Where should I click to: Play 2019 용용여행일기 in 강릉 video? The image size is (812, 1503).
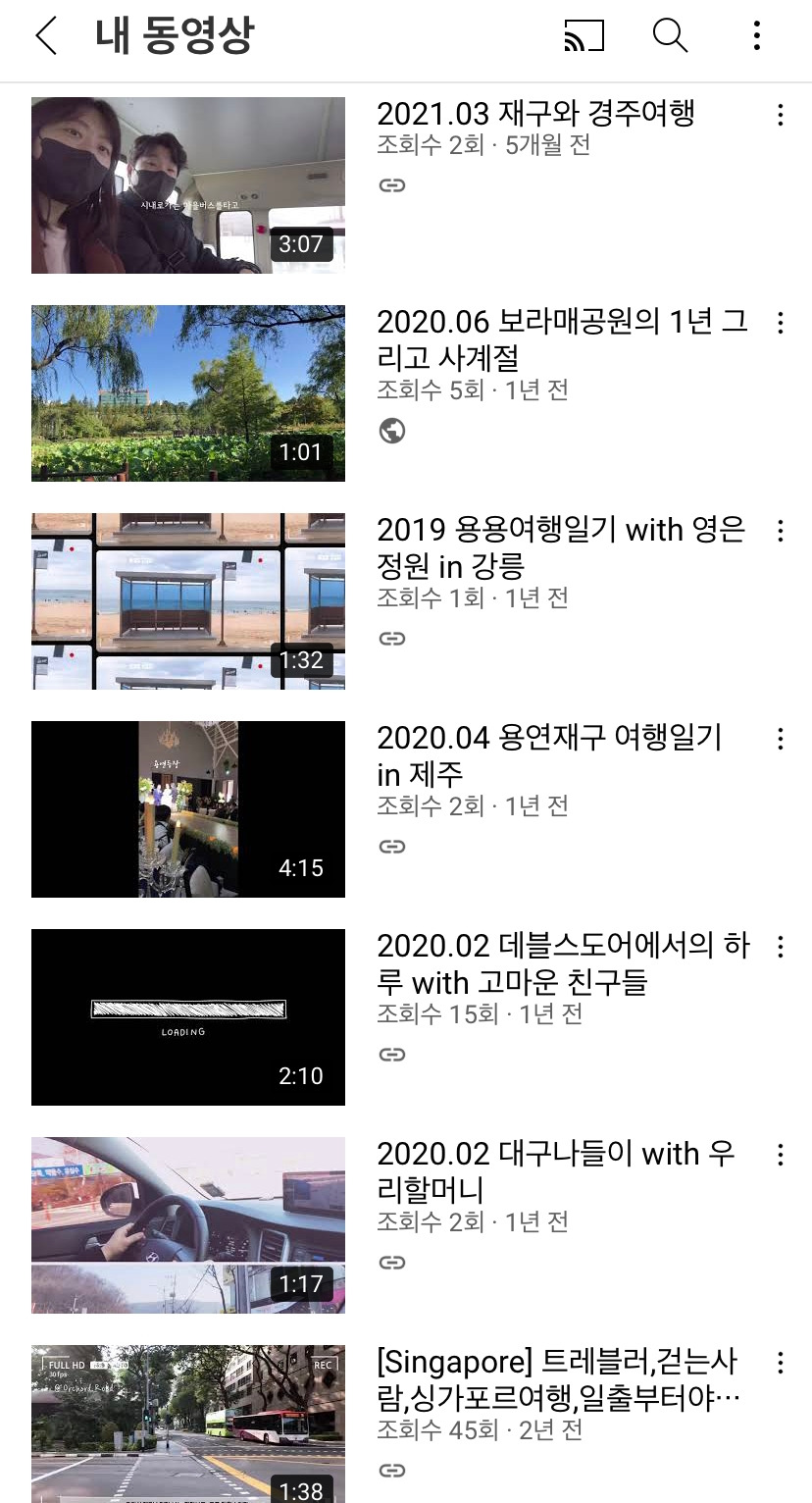(188, 601)
